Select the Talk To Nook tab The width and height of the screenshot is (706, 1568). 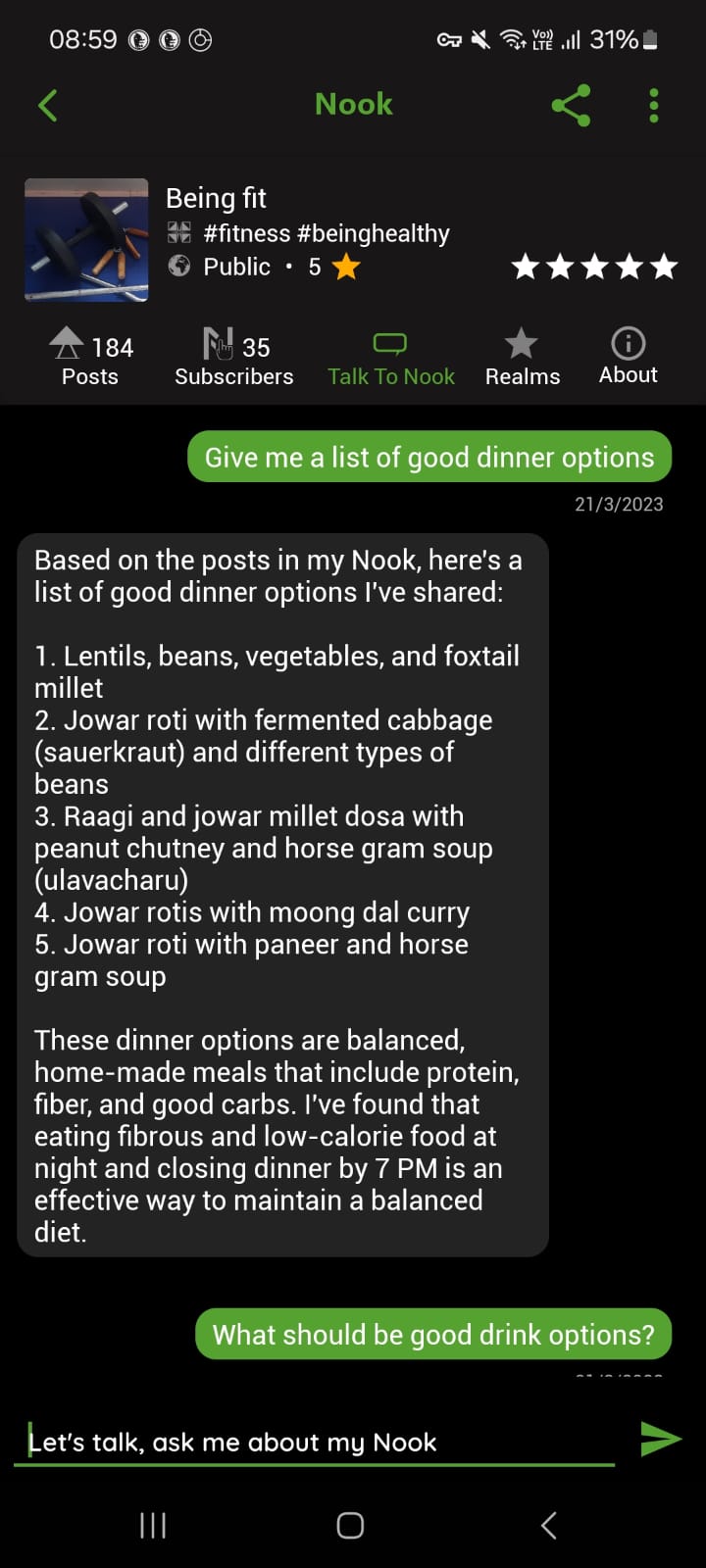[390, 358]
